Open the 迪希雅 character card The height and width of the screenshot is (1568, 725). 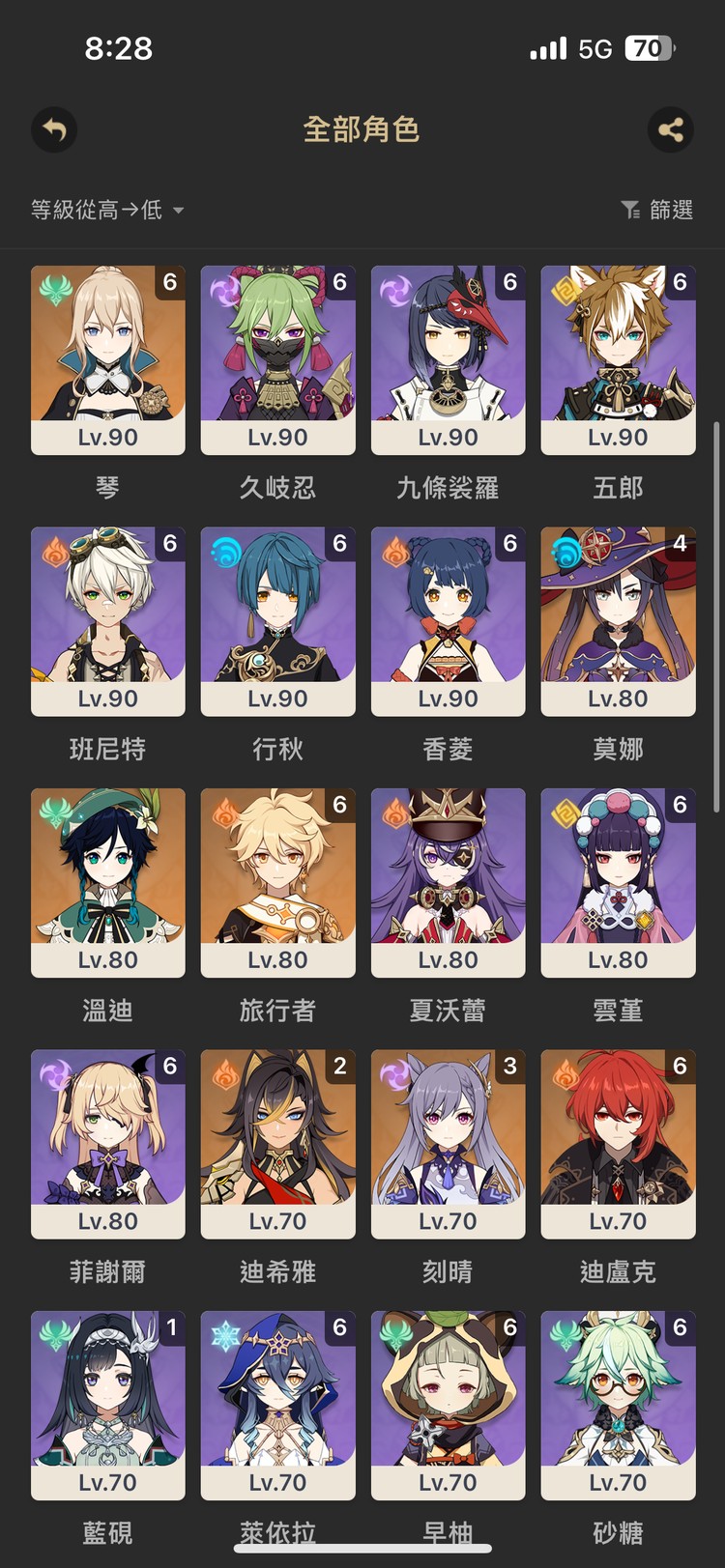(277, 1143)
